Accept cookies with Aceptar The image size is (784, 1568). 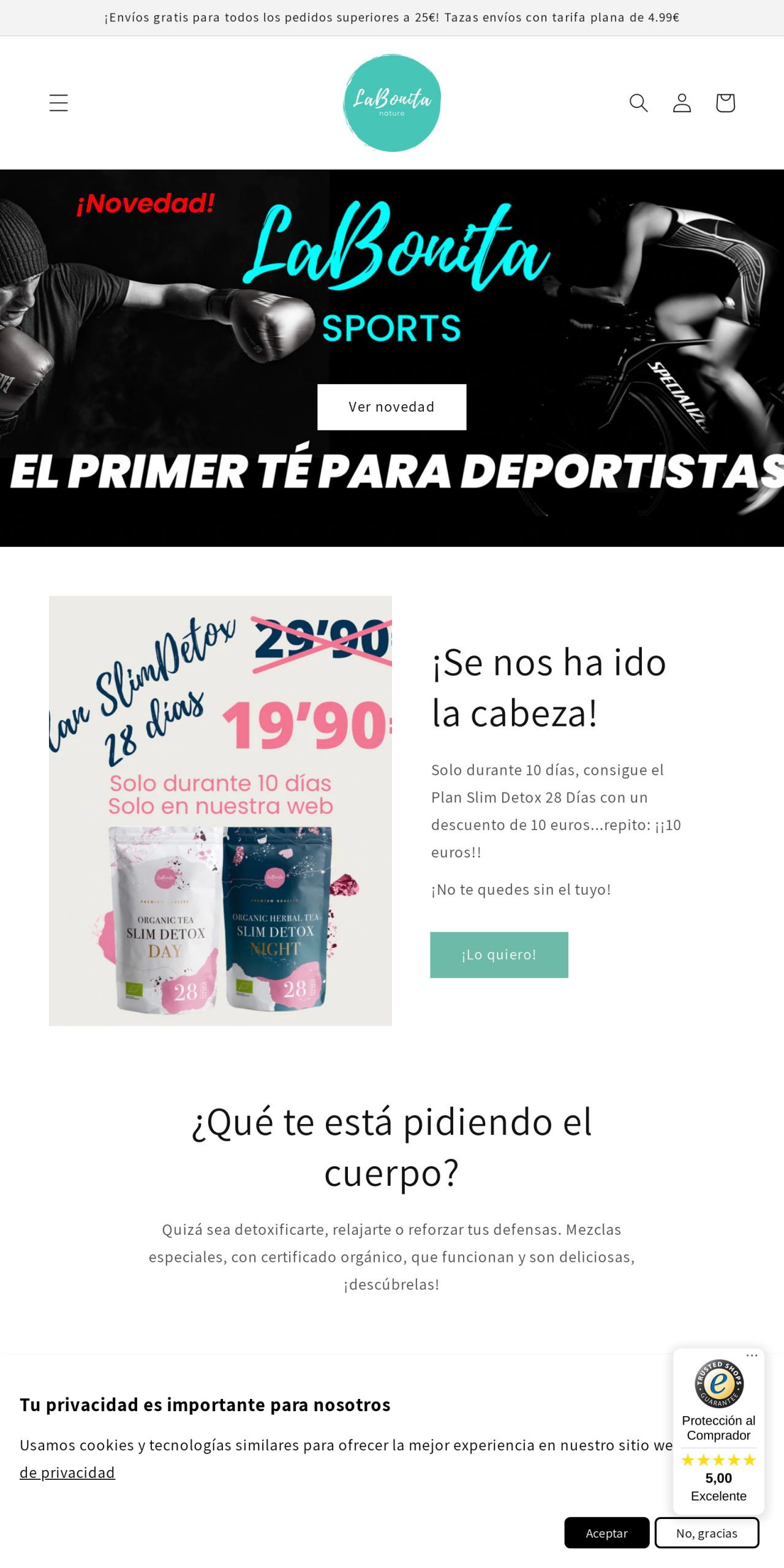pyautogui.click(x=606, y=1532)
